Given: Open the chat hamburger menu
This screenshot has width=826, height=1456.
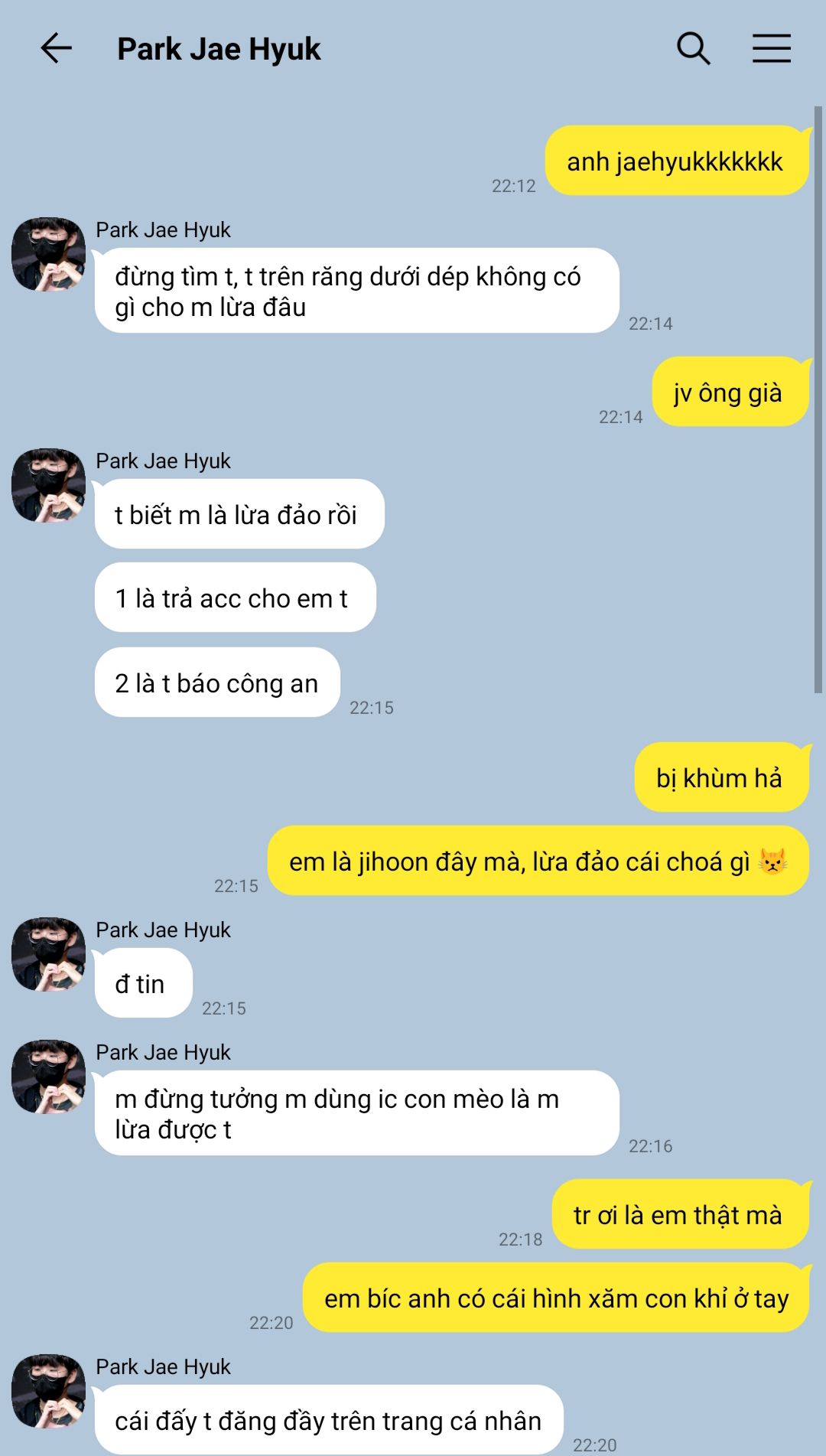Looking at the screenshot, I should click(x=771, y=49).
